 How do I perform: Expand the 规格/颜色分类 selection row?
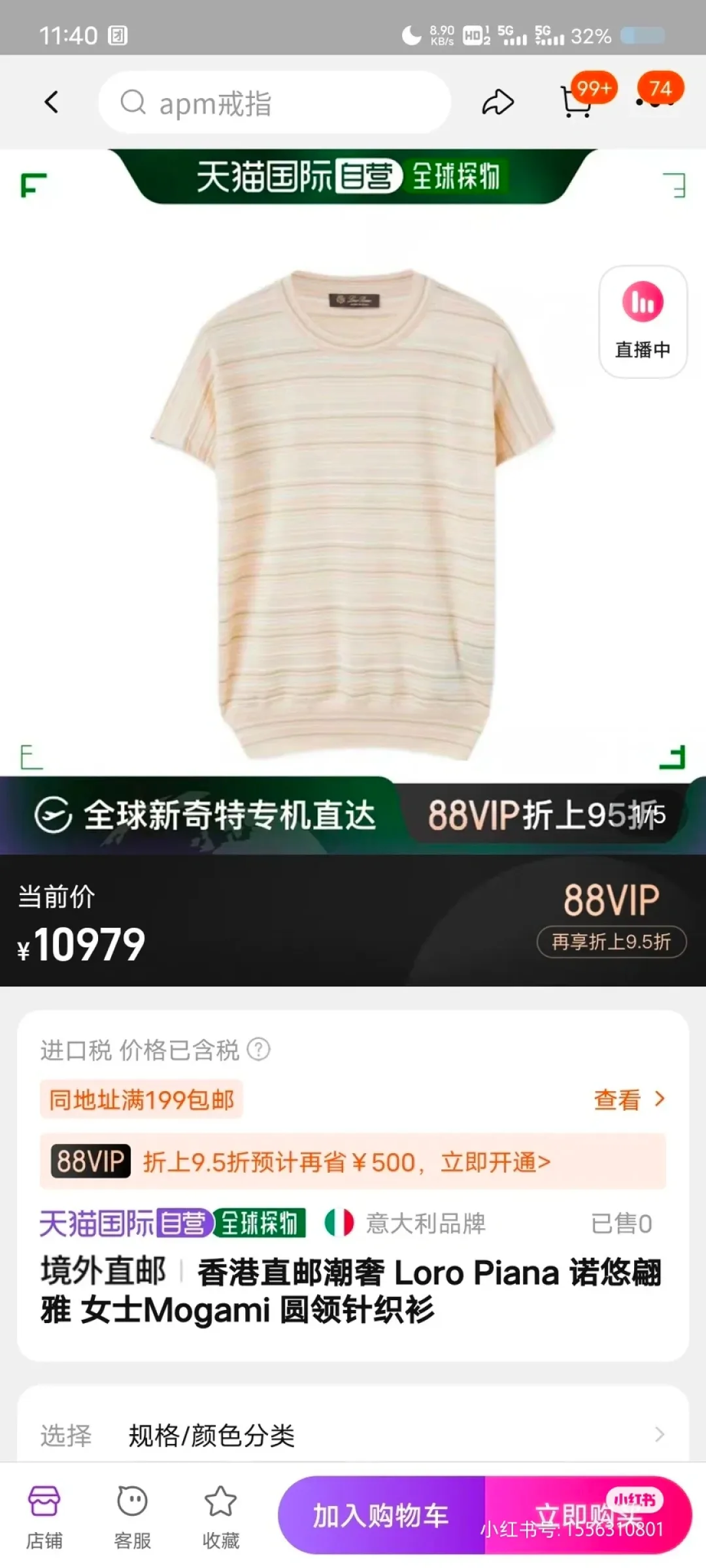353,1435
